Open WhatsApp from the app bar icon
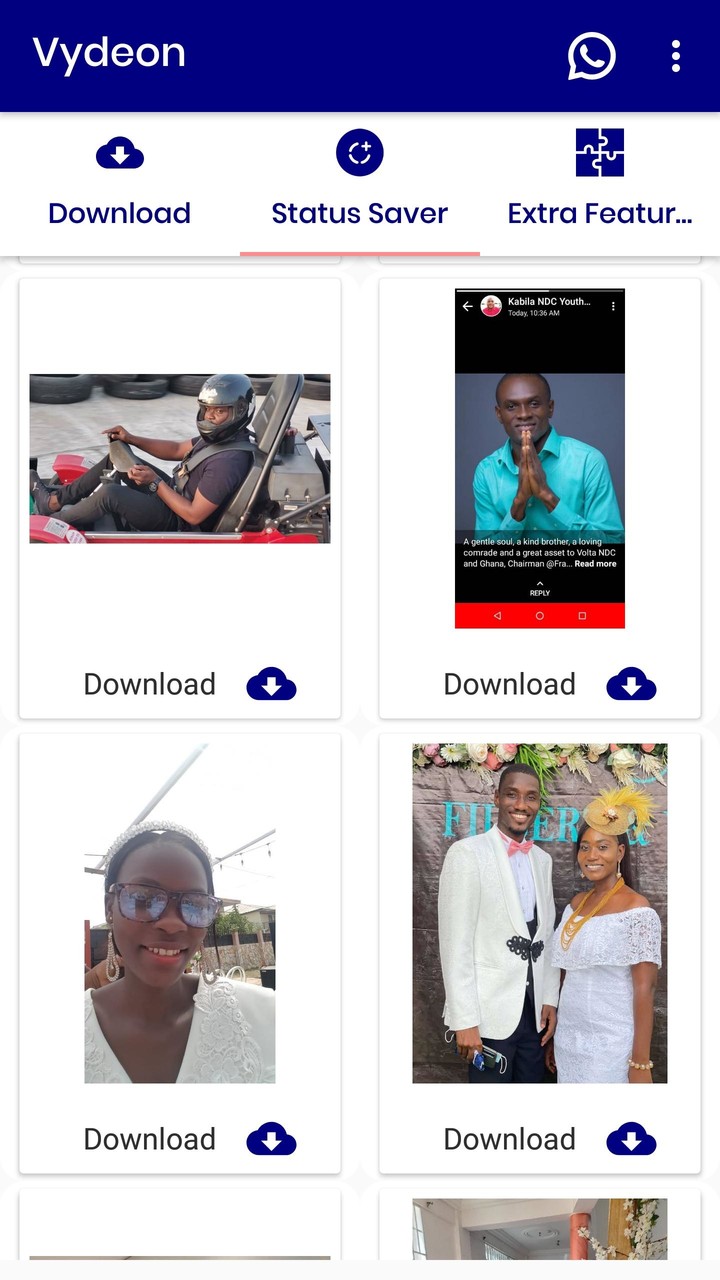The height and width of the screenshot is (1280, 720). (x=591, y=56)
